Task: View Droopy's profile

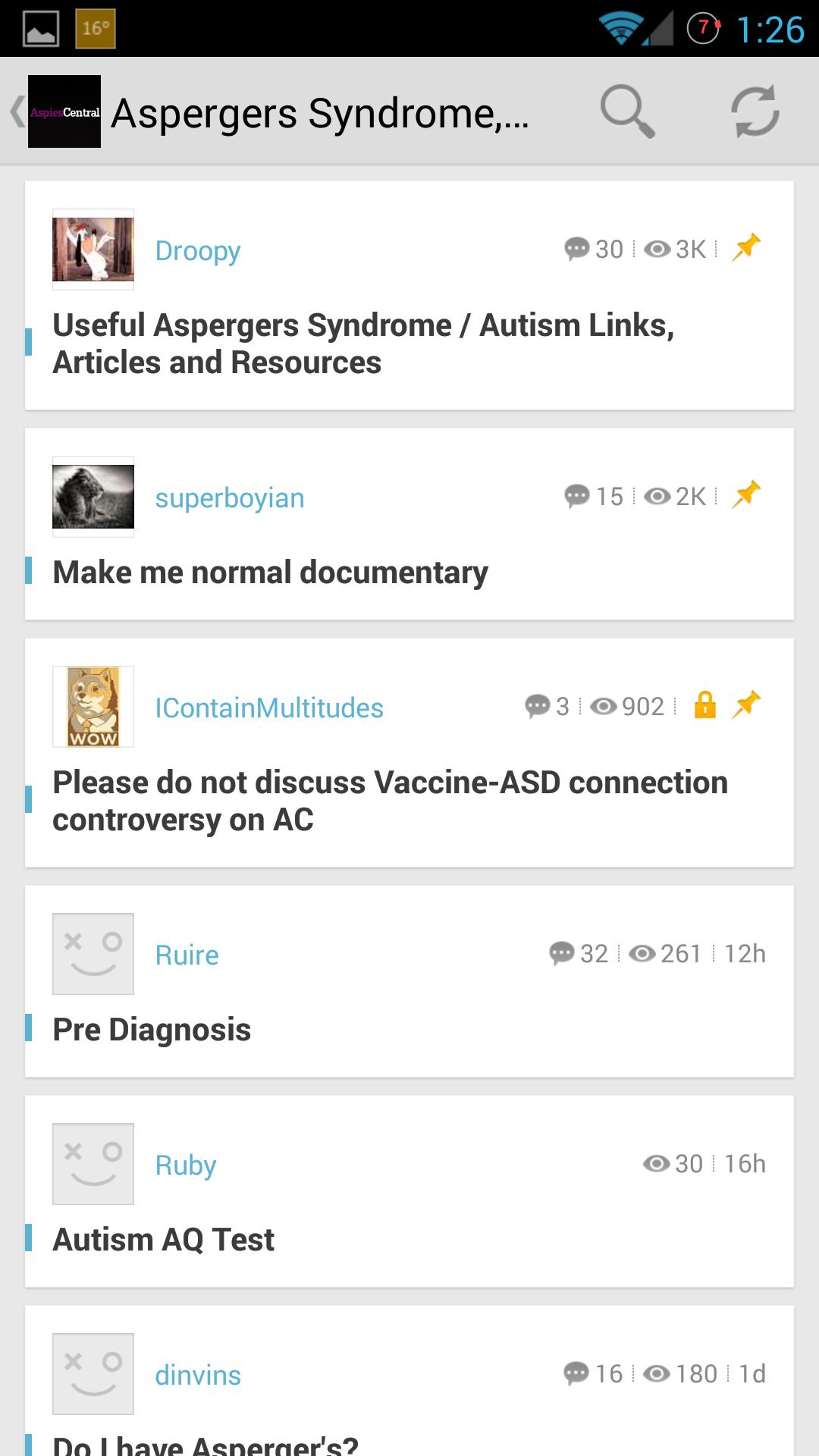Action: 197,249
